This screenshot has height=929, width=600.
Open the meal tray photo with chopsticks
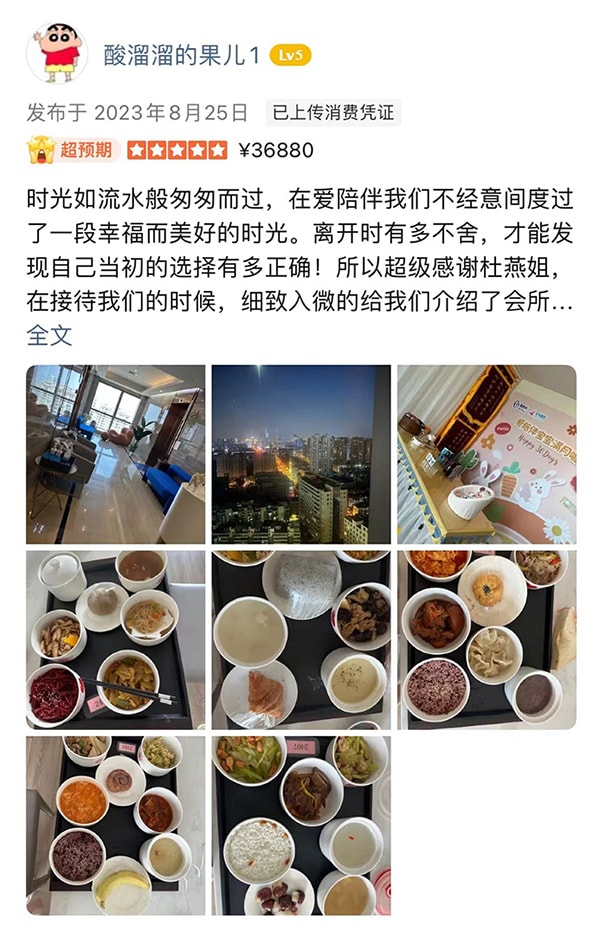pyautogui.click(x=115, y=639)
